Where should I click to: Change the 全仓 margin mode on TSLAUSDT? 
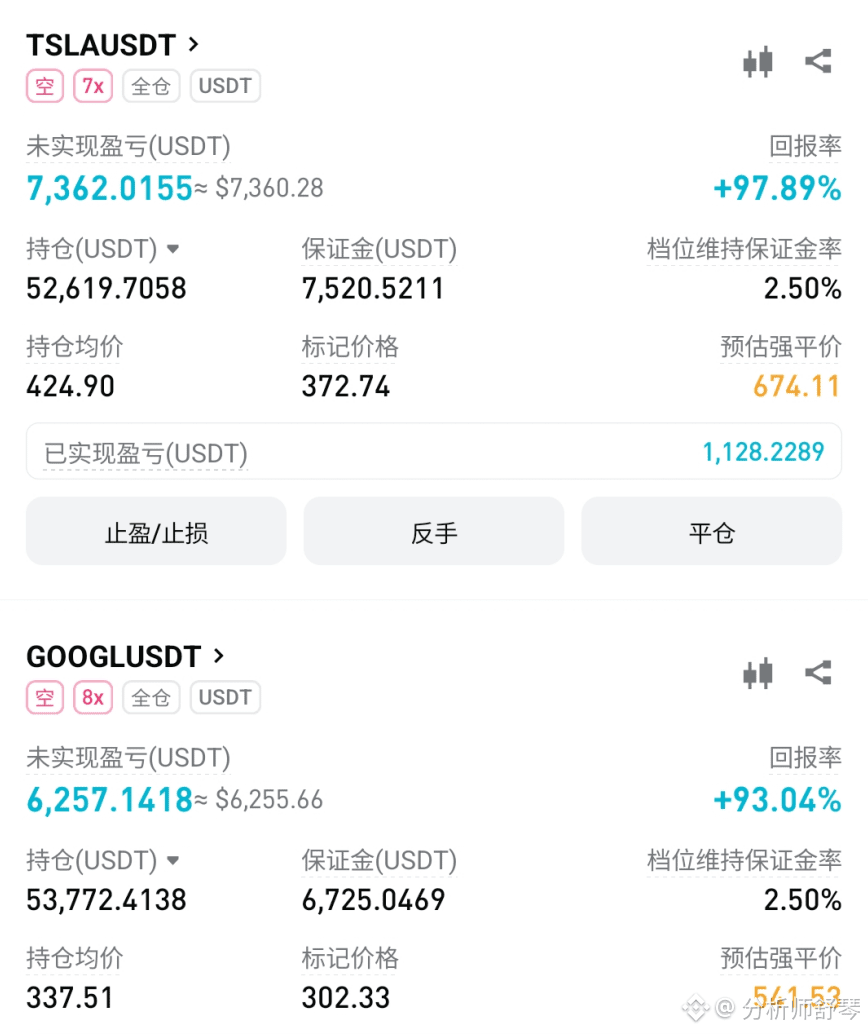pos(151,86)
